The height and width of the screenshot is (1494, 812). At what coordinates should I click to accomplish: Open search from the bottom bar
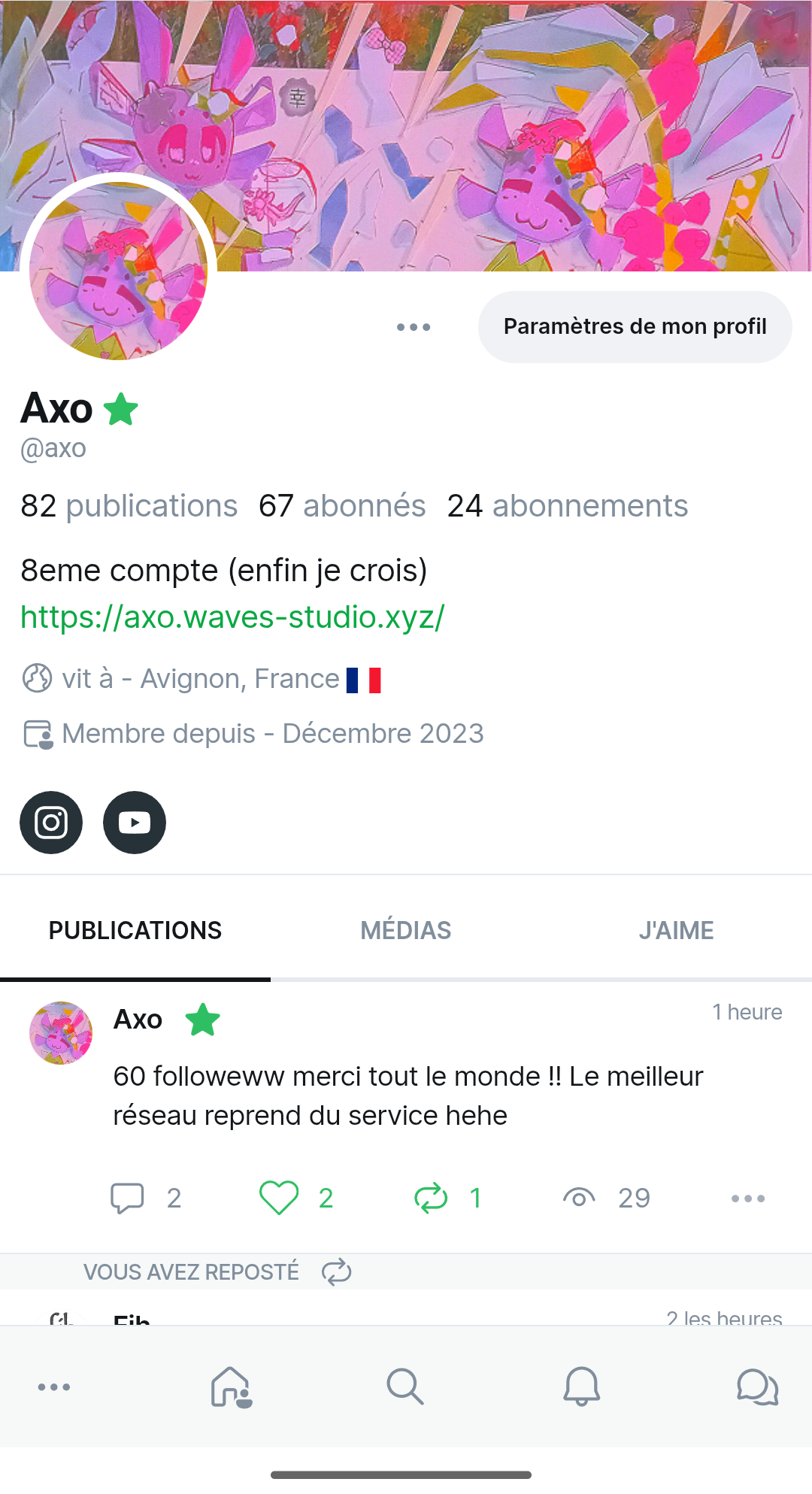click(x=405, y=1387)
